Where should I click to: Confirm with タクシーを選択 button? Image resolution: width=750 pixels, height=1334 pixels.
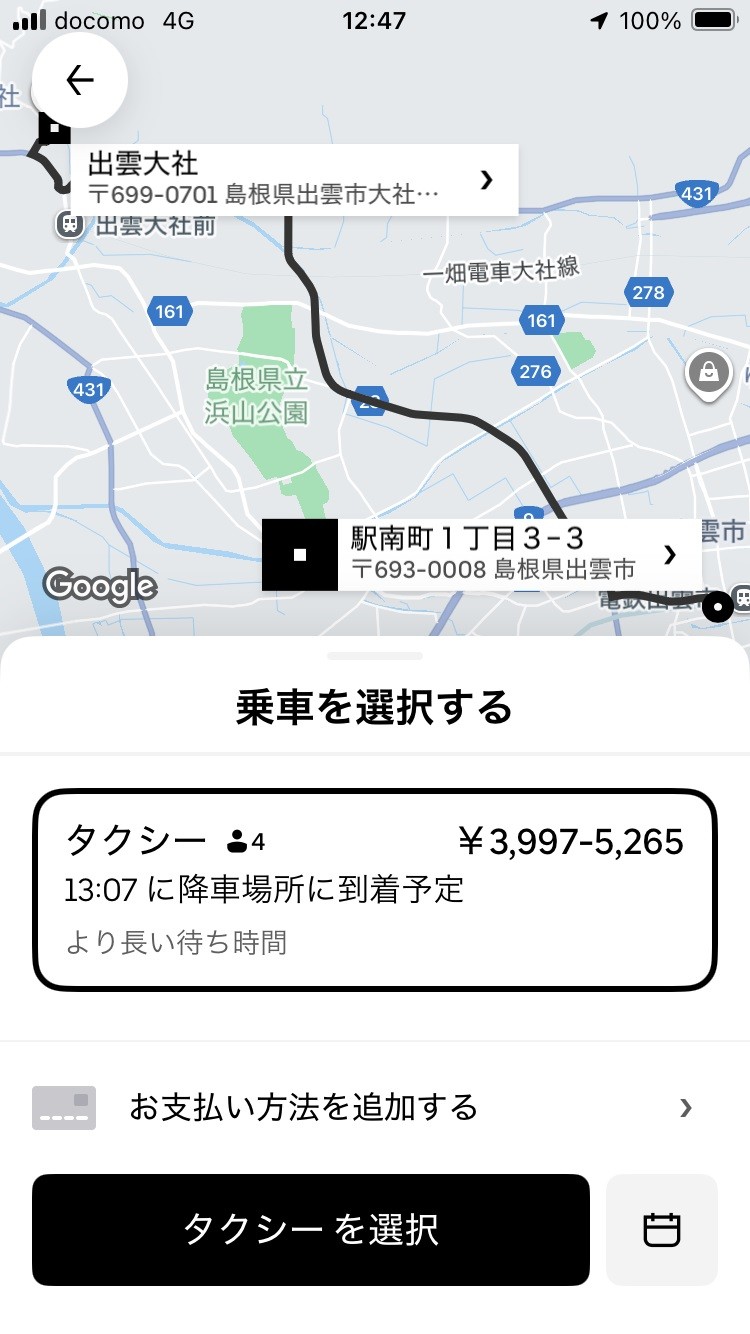[x=311, y=1229]
